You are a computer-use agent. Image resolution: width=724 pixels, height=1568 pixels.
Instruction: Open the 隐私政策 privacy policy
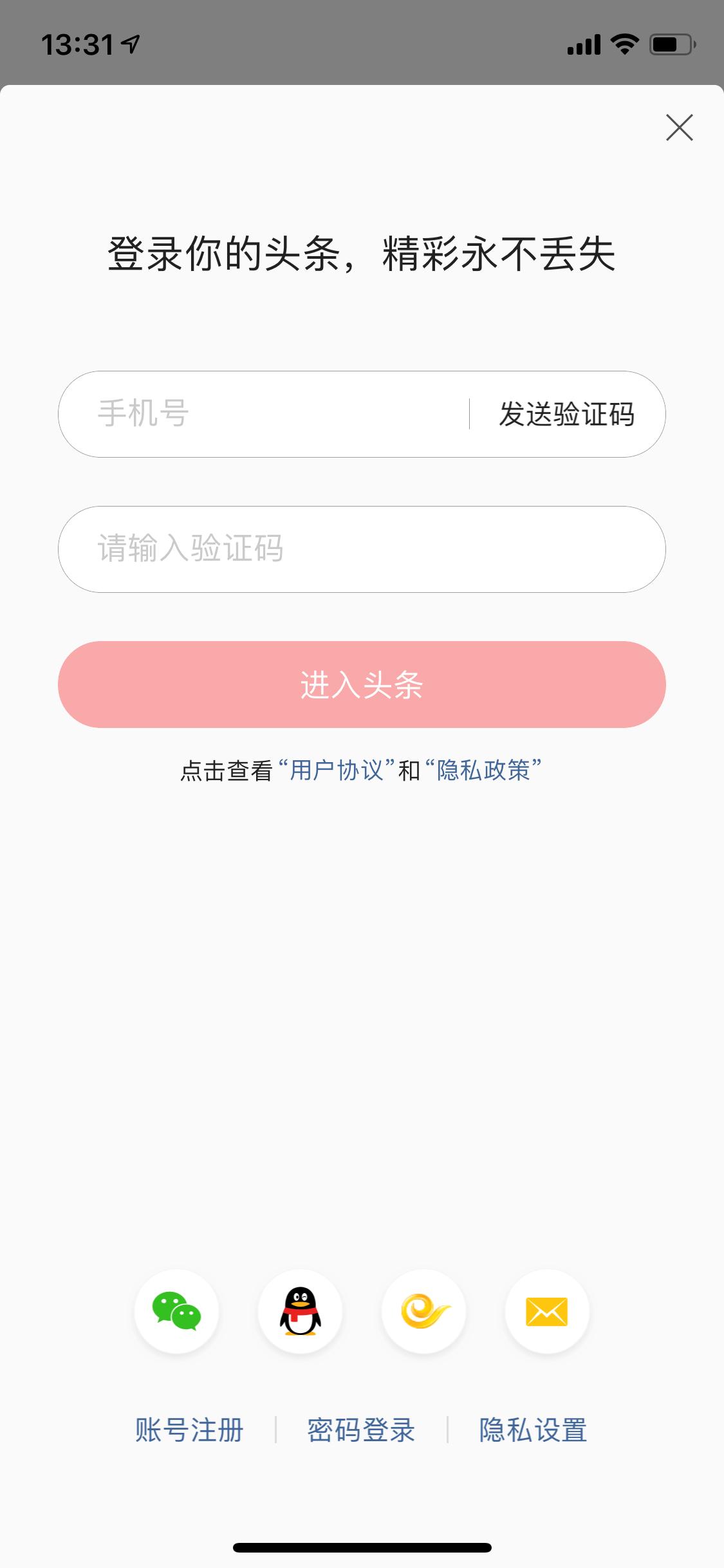tap(486, 769)
